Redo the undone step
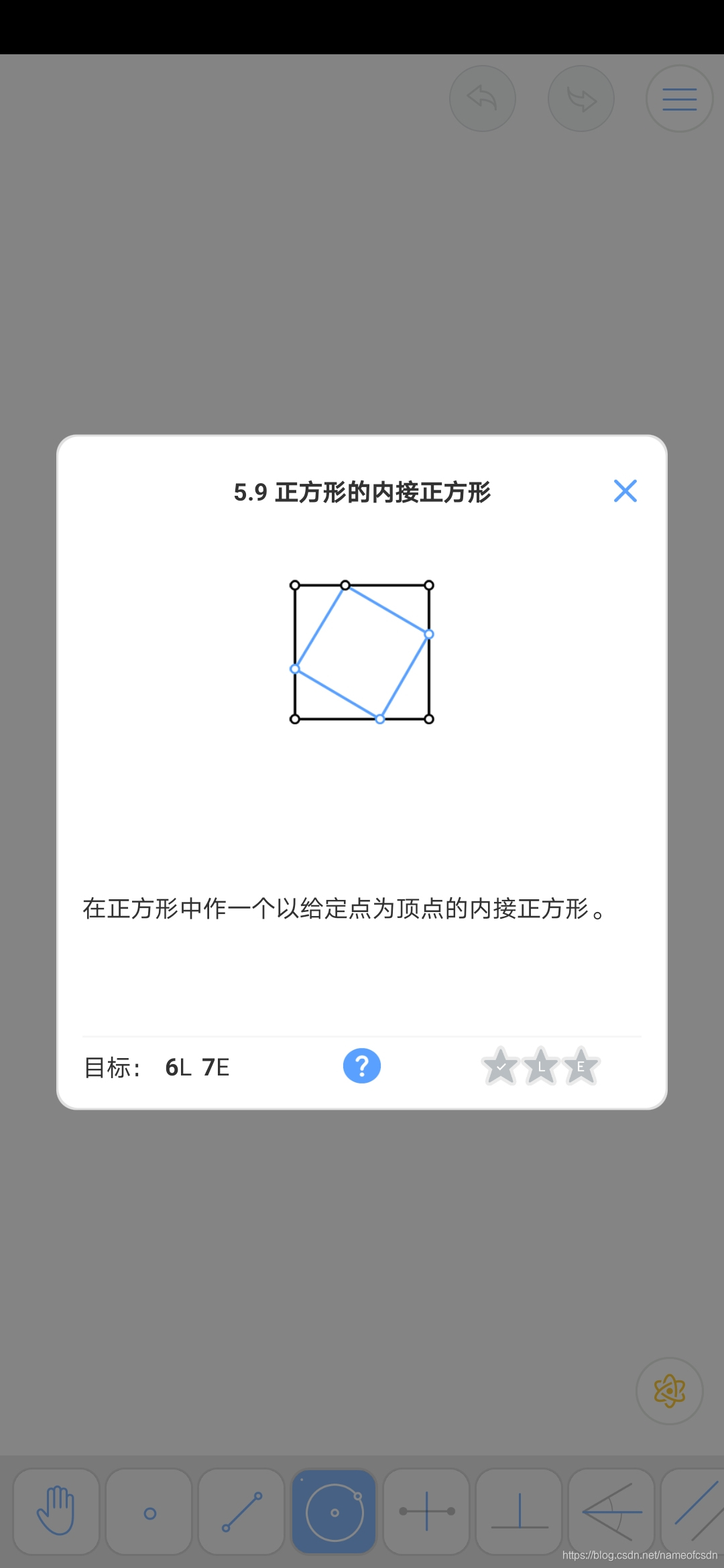The width and height of the screenshot is (724, 1568). 581,99
